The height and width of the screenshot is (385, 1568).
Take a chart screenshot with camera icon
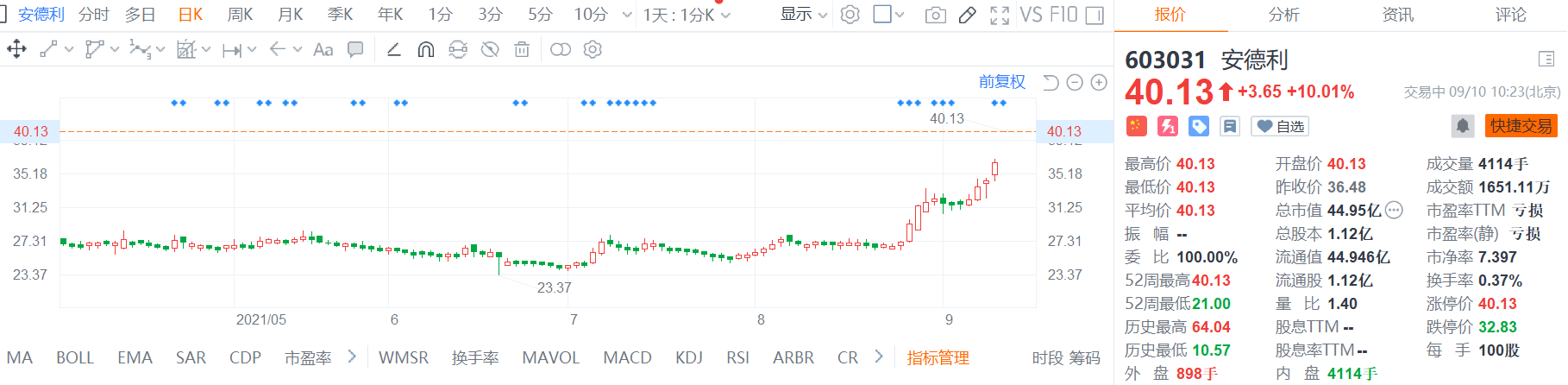[x=935, y=15]
